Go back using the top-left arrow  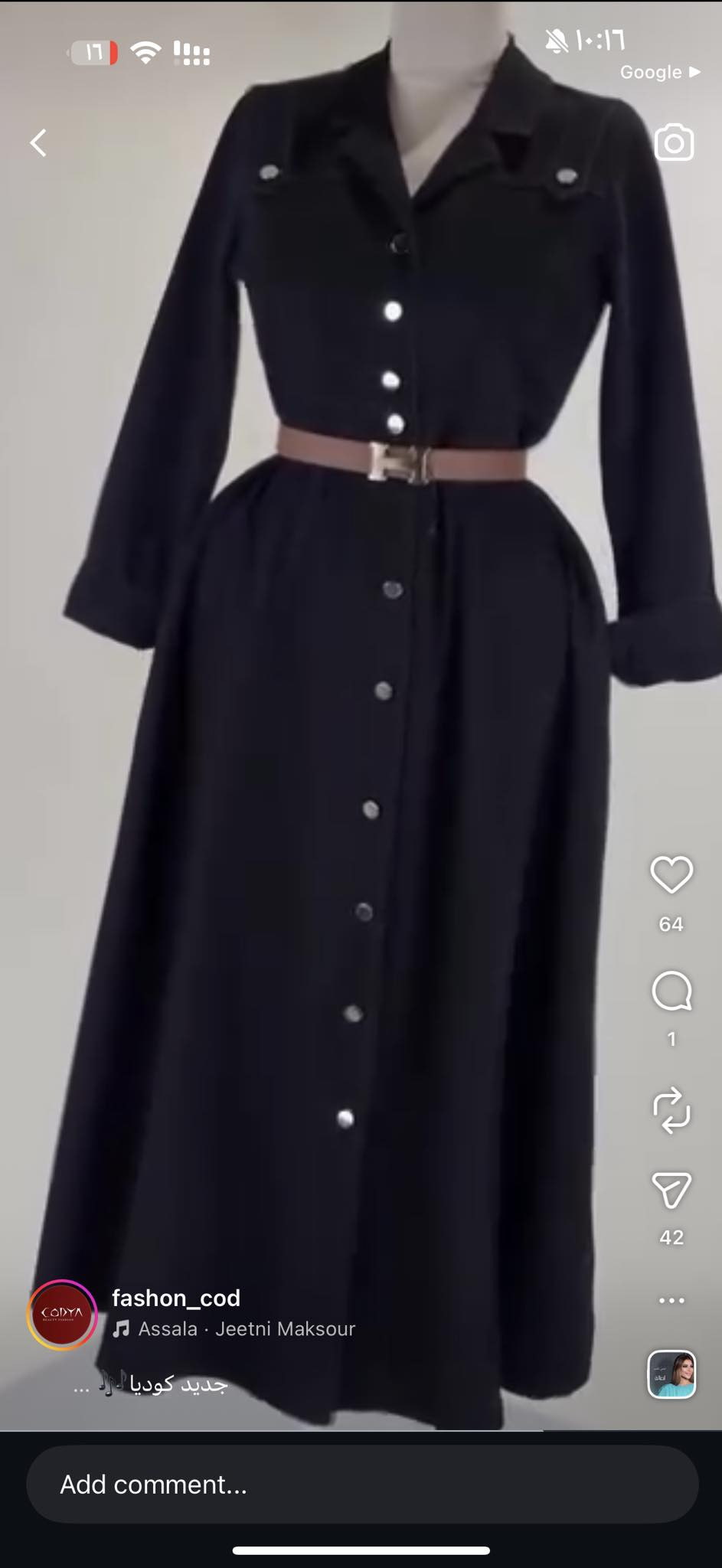[x=38, y=142]
